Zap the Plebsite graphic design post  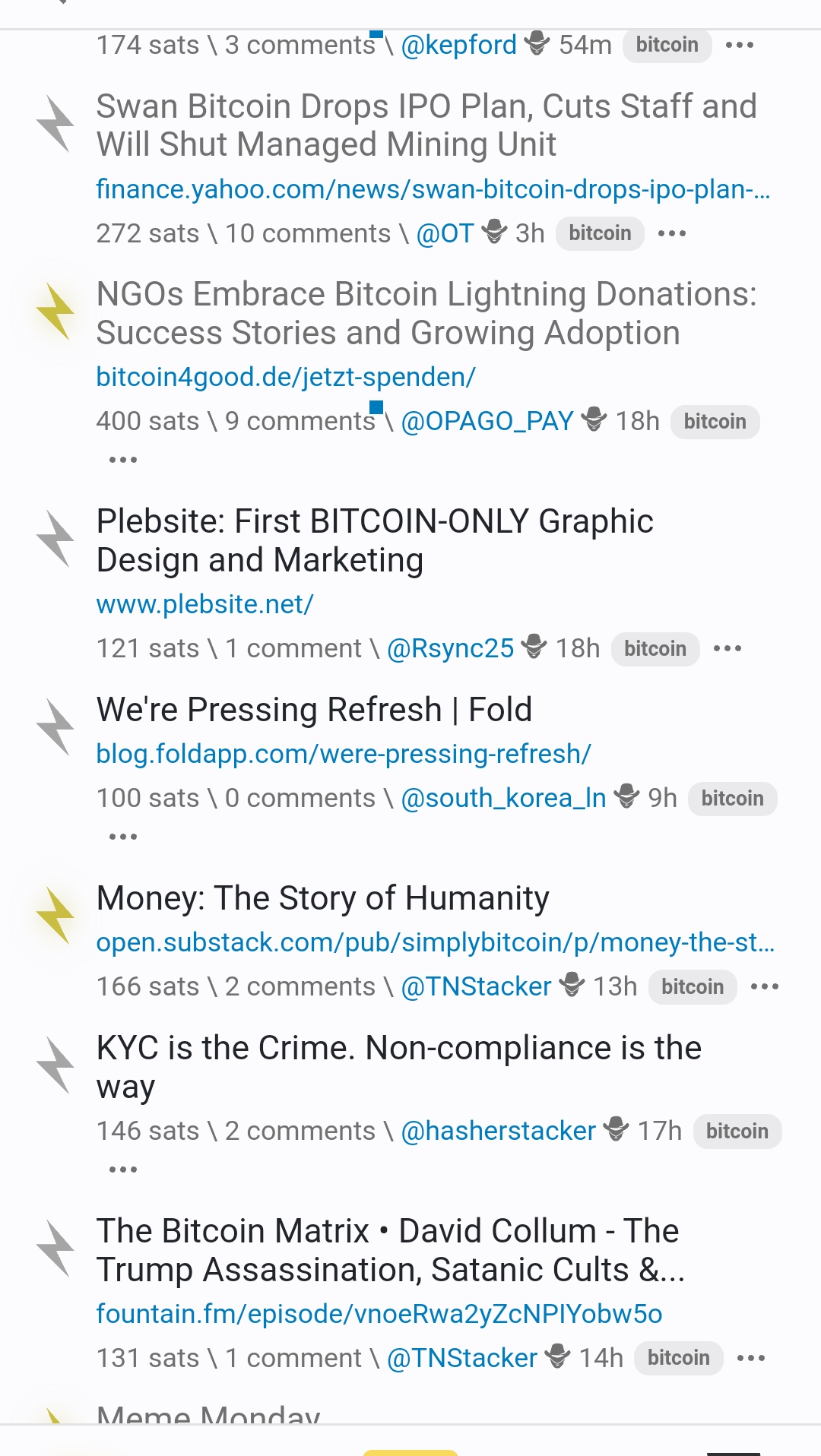(55, 539)
